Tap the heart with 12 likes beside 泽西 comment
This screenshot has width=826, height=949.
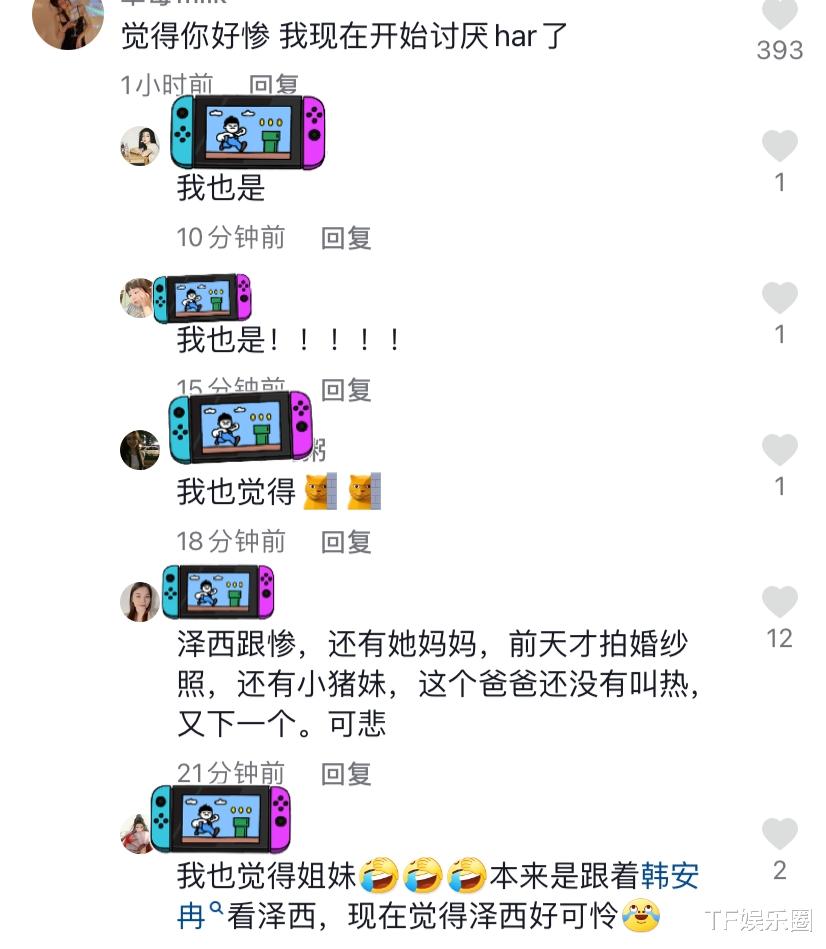(x=779, y=600)
